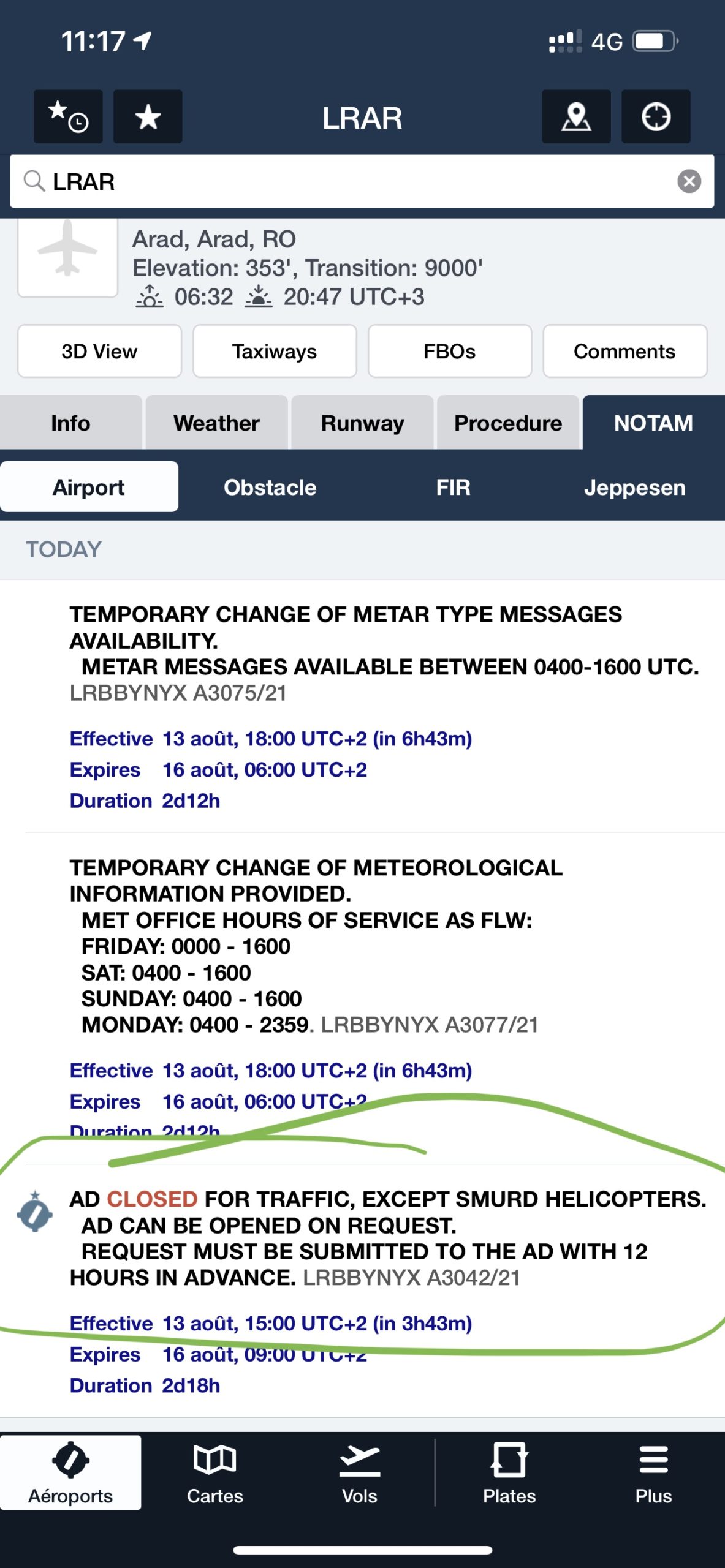Switch to the Weather tab

[x=216, y=423]
